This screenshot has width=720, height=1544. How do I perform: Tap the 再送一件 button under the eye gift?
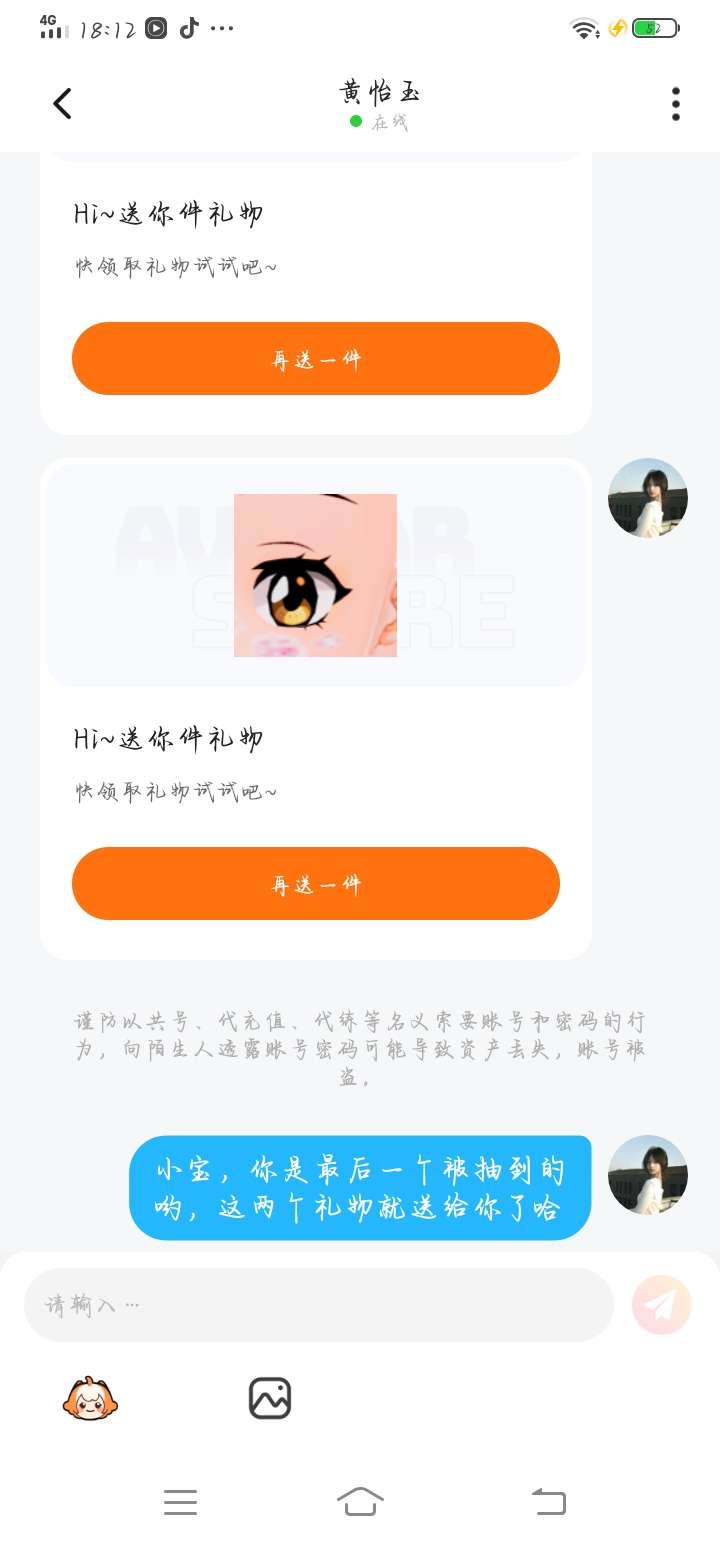316,884
